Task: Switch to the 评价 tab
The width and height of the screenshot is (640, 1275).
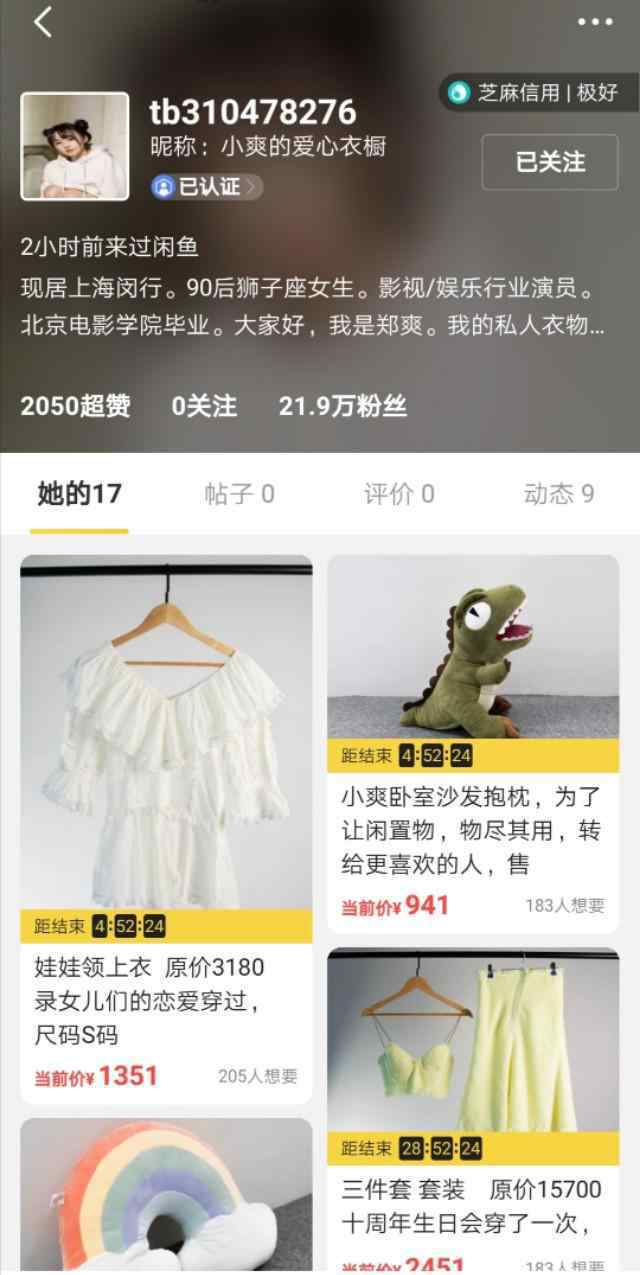Action: [x=399, y=493]
